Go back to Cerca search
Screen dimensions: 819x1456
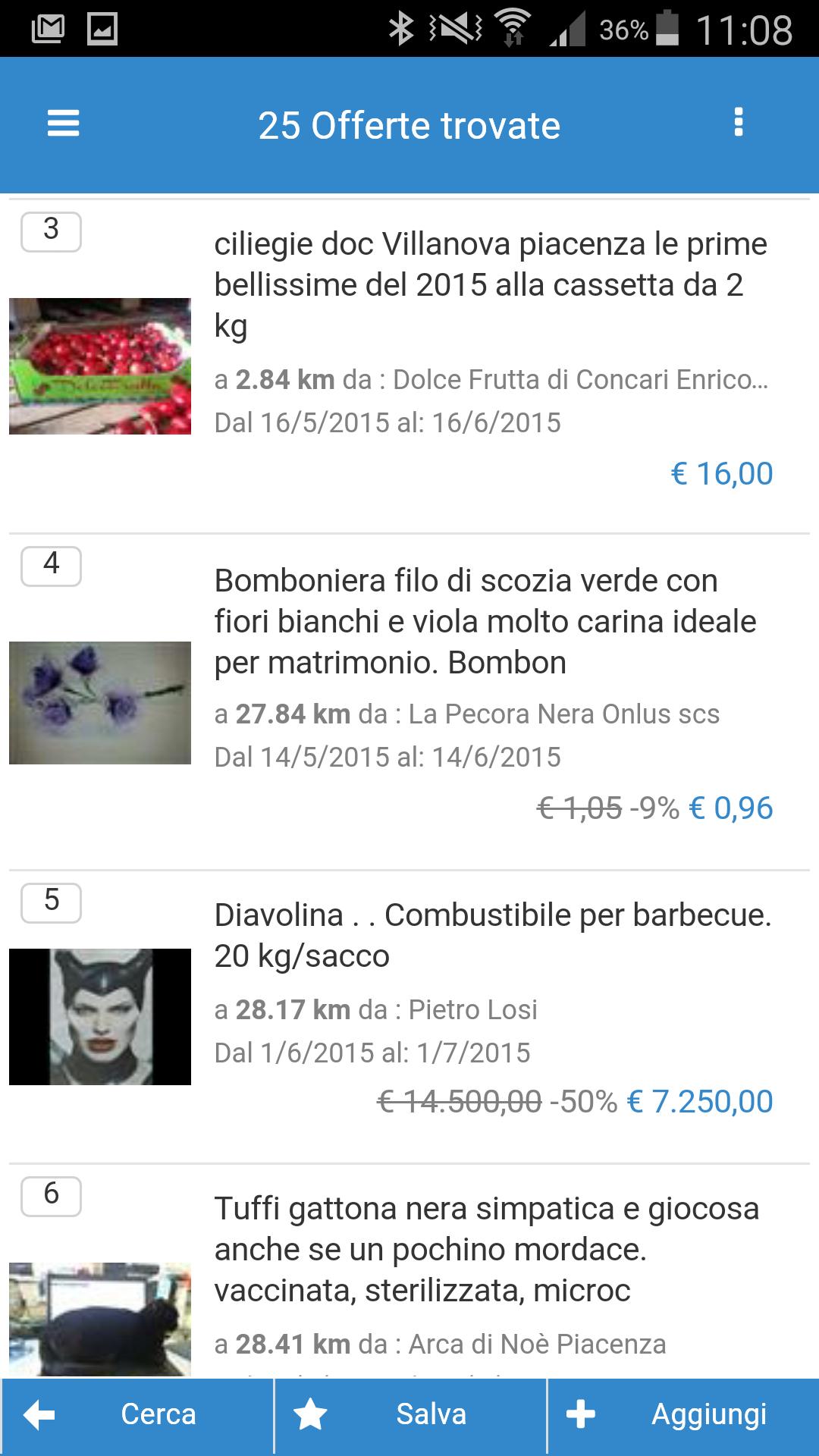[137, 1415]
